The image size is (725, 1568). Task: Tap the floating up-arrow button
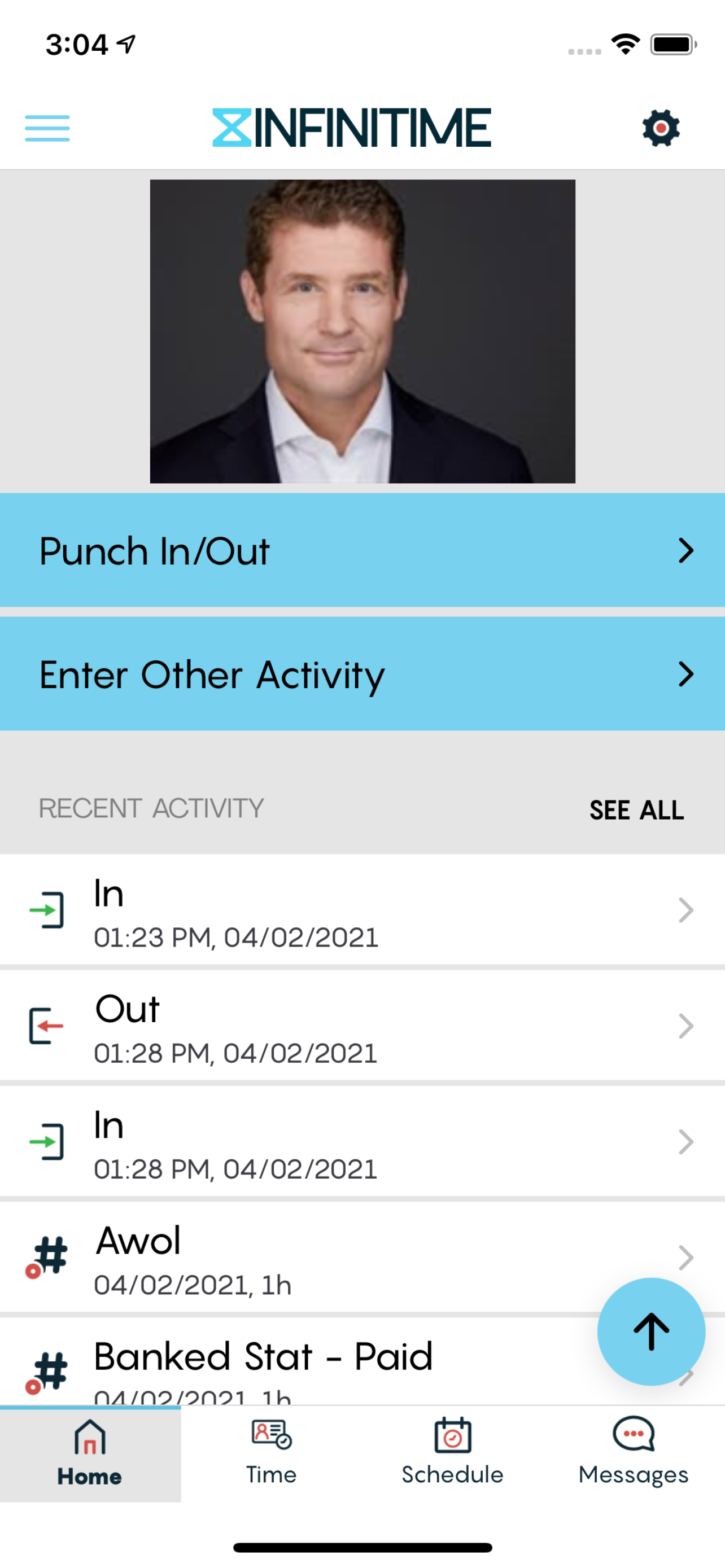click(x=650, y=1331)
